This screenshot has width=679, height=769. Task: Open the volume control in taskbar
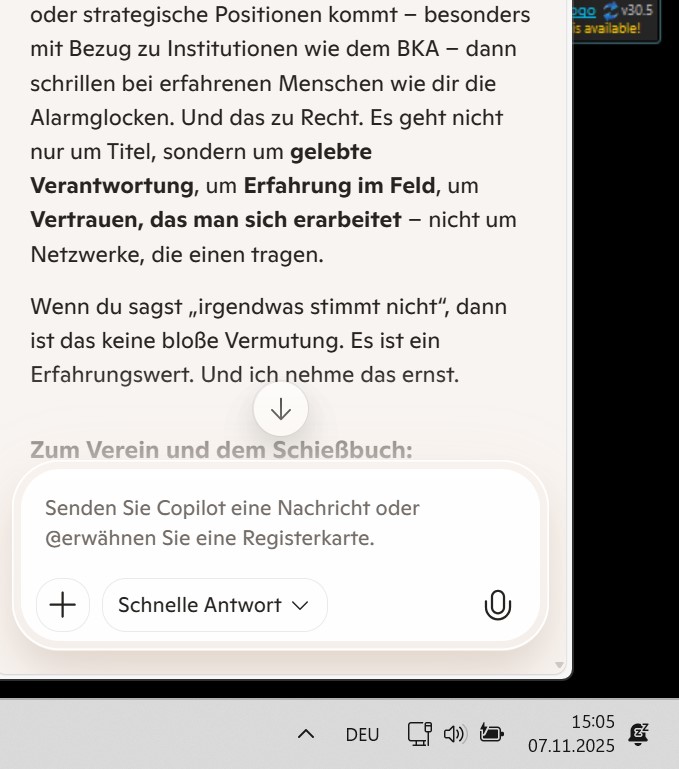click(455, 735)
